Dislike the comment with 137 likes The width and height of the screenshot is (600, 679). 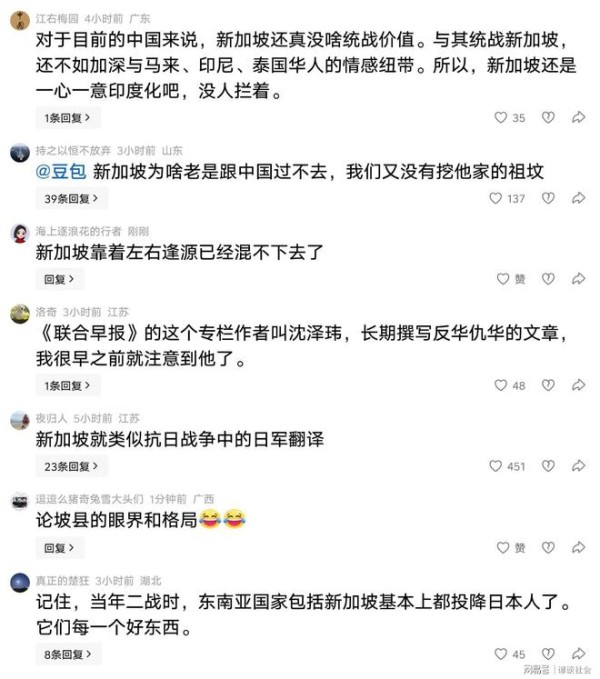coord(548,198)
